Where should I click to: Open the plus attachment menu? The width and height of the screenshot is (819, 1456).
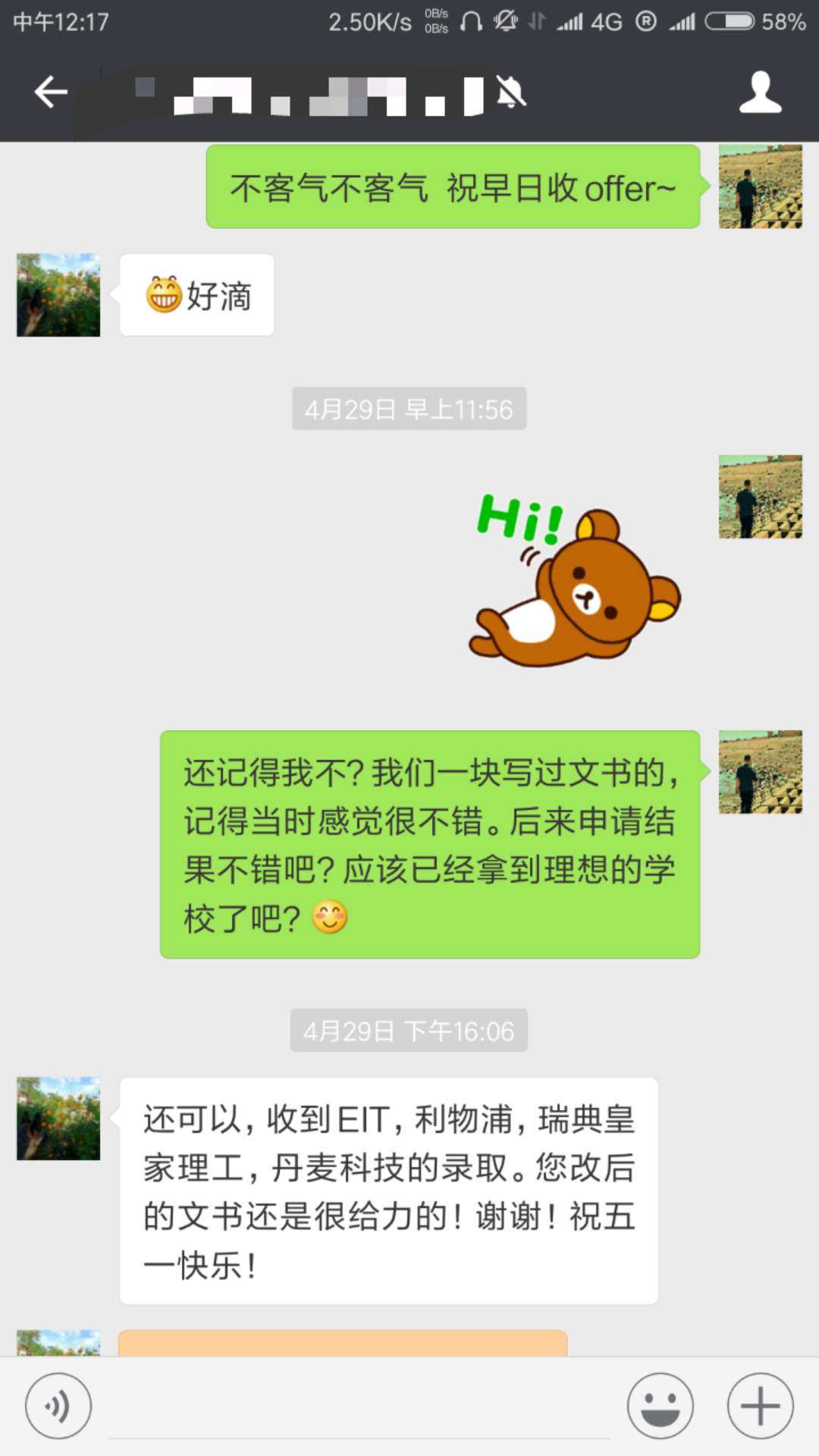(x=760, y=1406)
